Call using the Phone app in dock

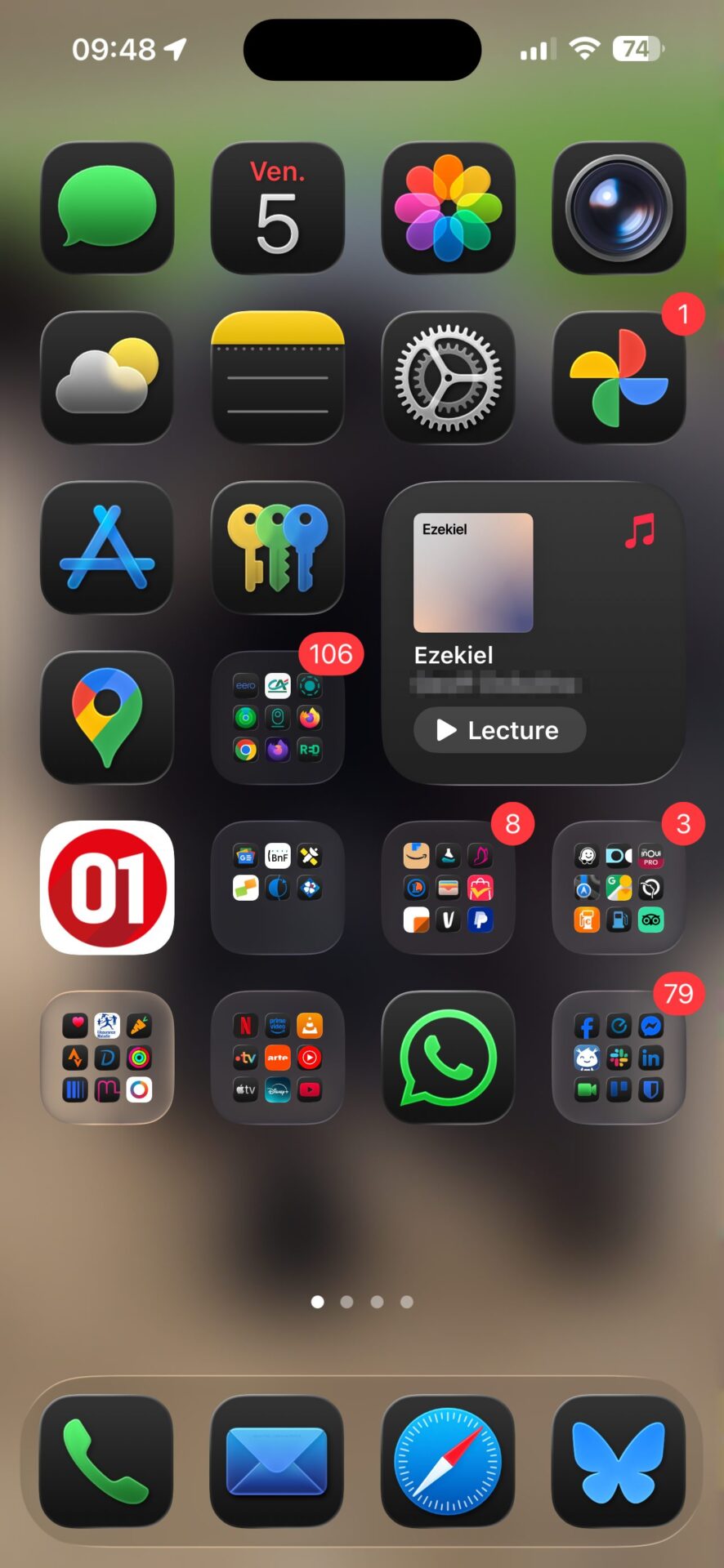(x=107, y=1461)
